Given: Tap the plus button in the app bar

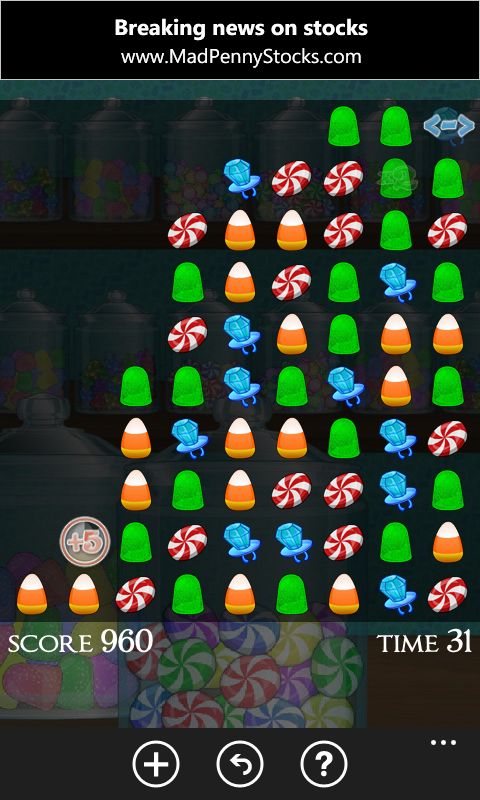Looking at the screenshot, I should click(156, 764).
